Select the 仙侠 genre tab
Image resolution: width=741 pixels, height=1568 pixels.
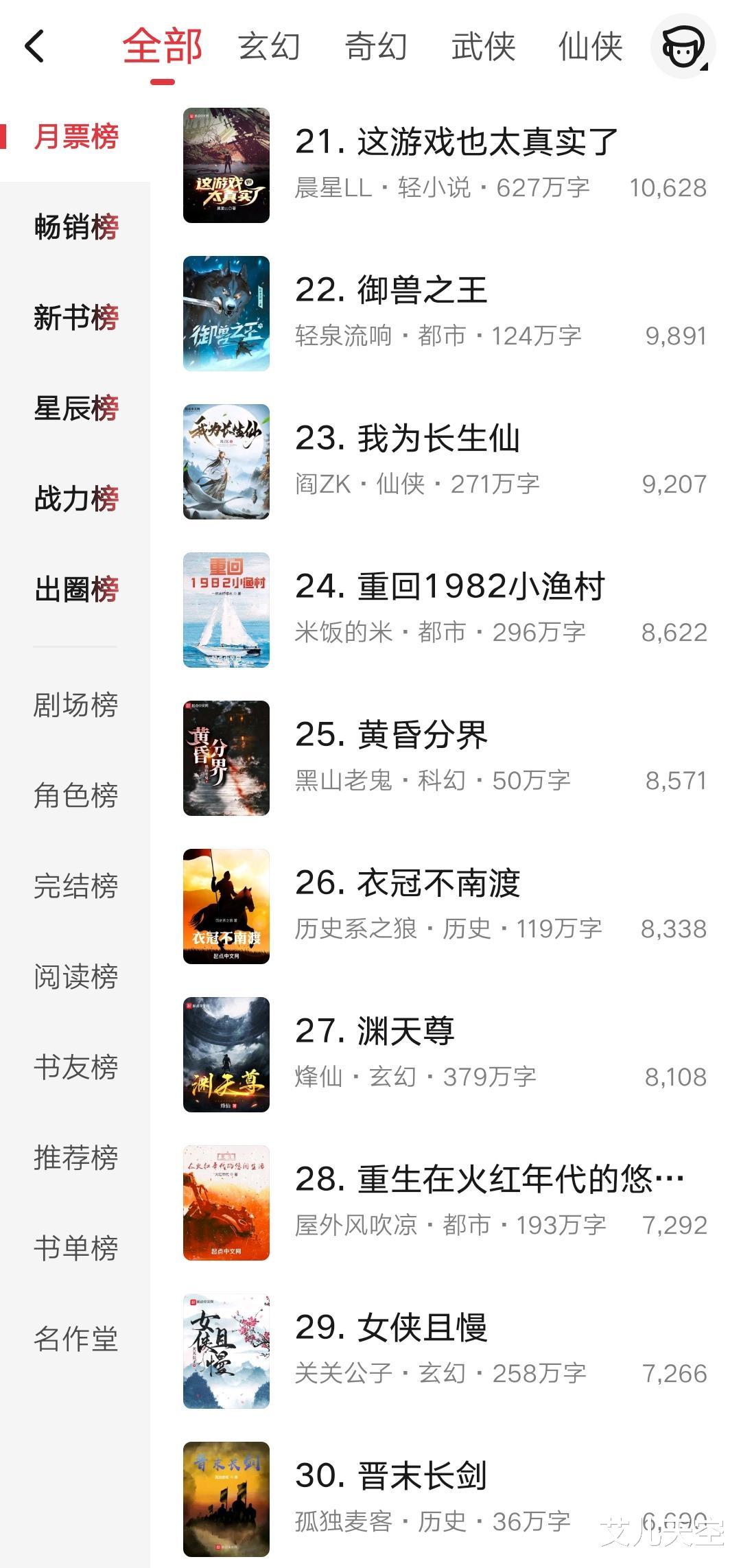point(590,47)
